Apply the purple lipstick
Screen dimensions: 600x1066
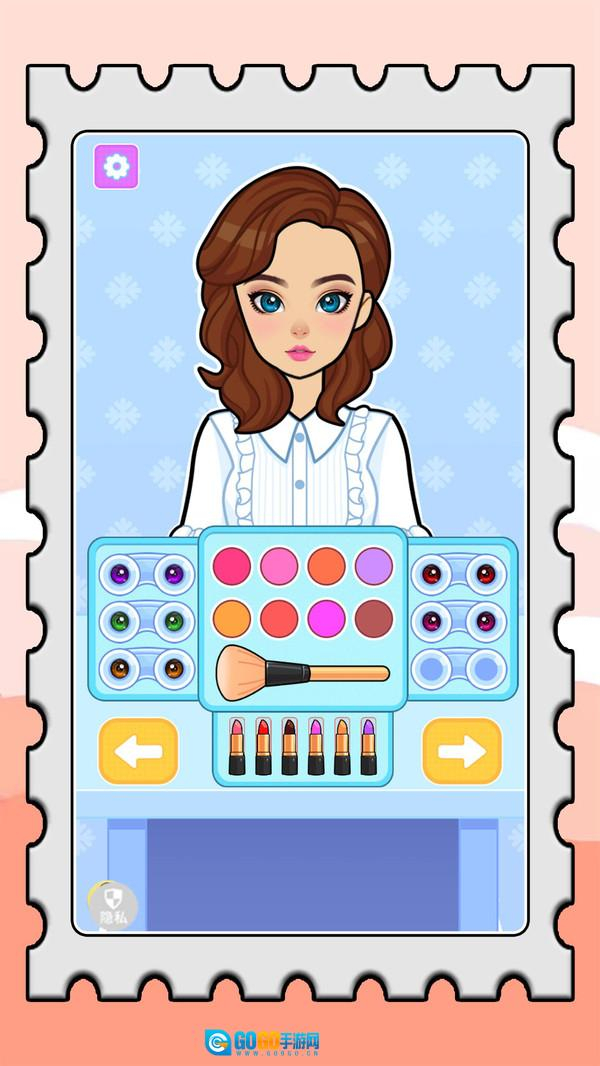coord(368,748)
